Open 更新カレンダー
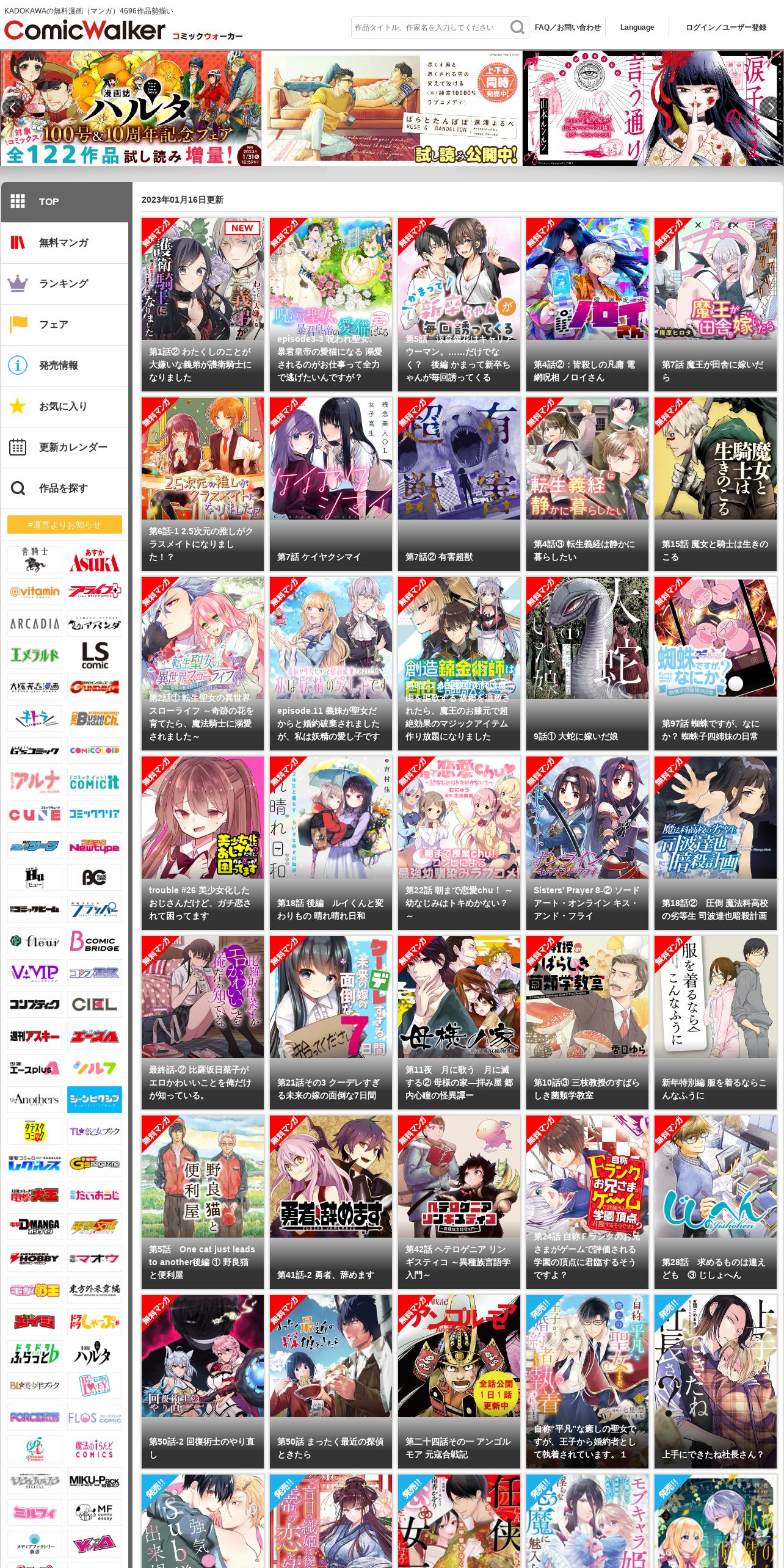The image size is (784, 1568). (x=65, y=448)
